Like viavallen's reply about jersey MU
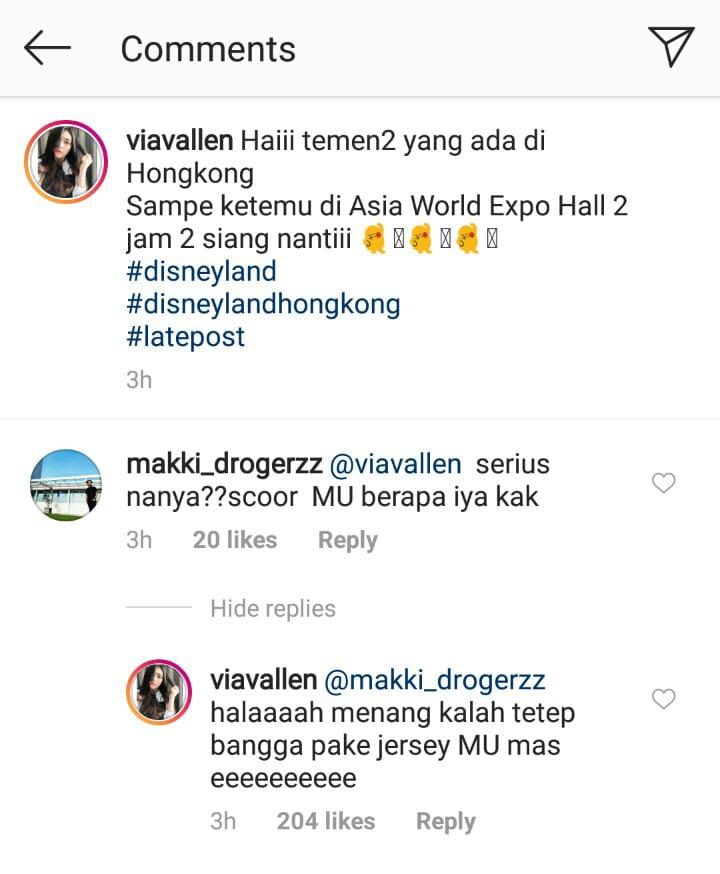Viewport: 720px width, 874px height. coord(663,699)
